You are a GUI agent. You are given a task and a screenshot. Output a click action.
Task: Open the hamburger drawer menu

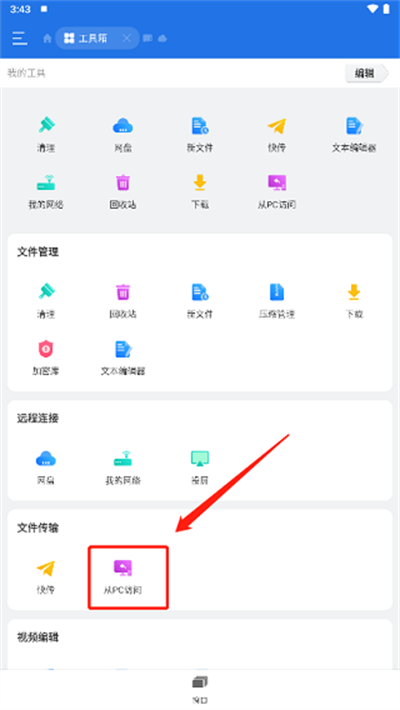coord(20,38)
